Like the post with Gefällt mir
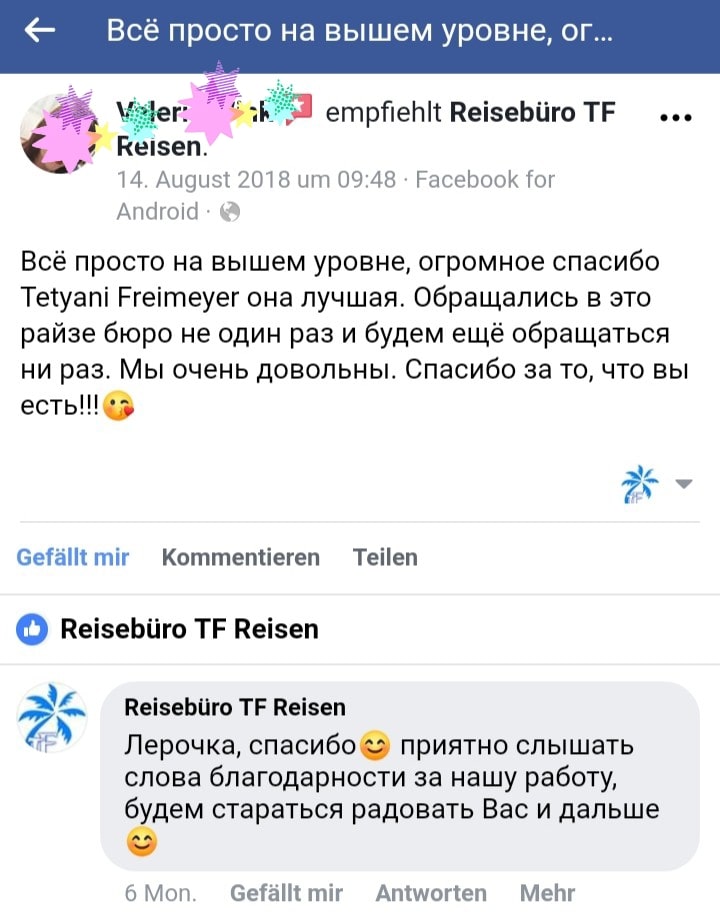Screen dimensions: 720x922 tap(73, 557)
